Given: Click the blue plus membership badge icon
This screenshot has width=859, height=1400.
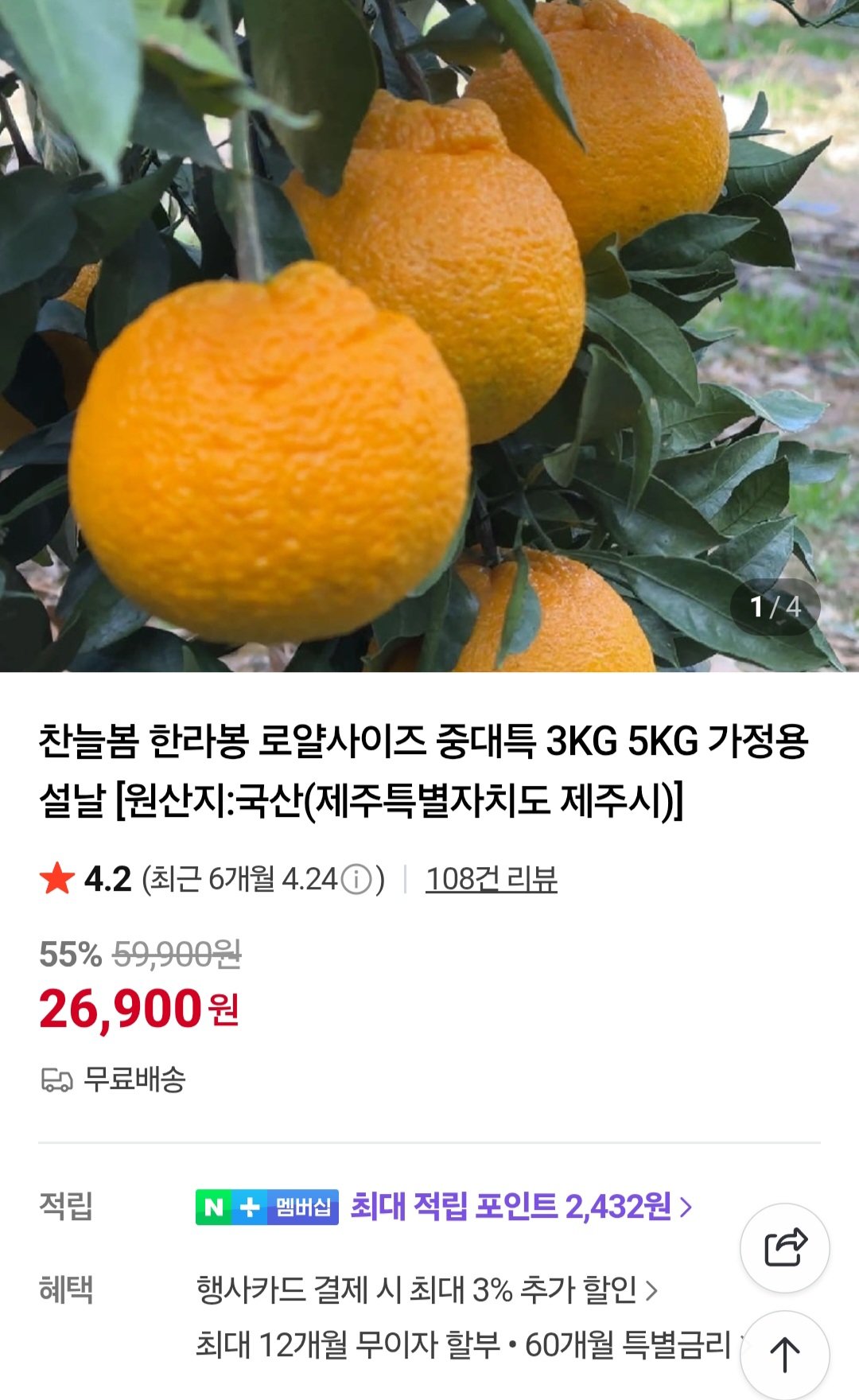Looking at the screenshot, I should pos(251,1206).
